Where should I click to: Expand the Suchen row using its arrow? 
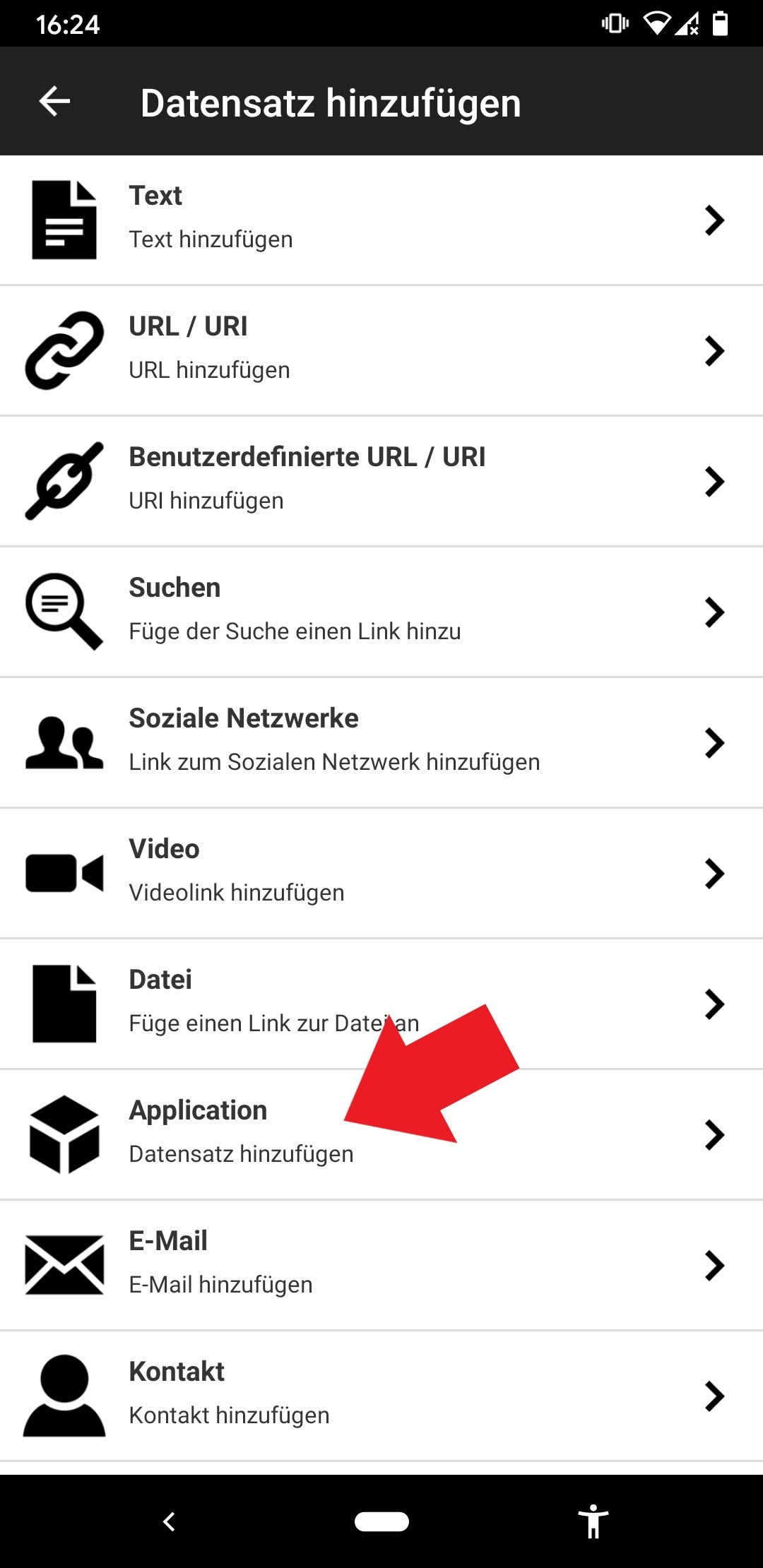point(714,611)
